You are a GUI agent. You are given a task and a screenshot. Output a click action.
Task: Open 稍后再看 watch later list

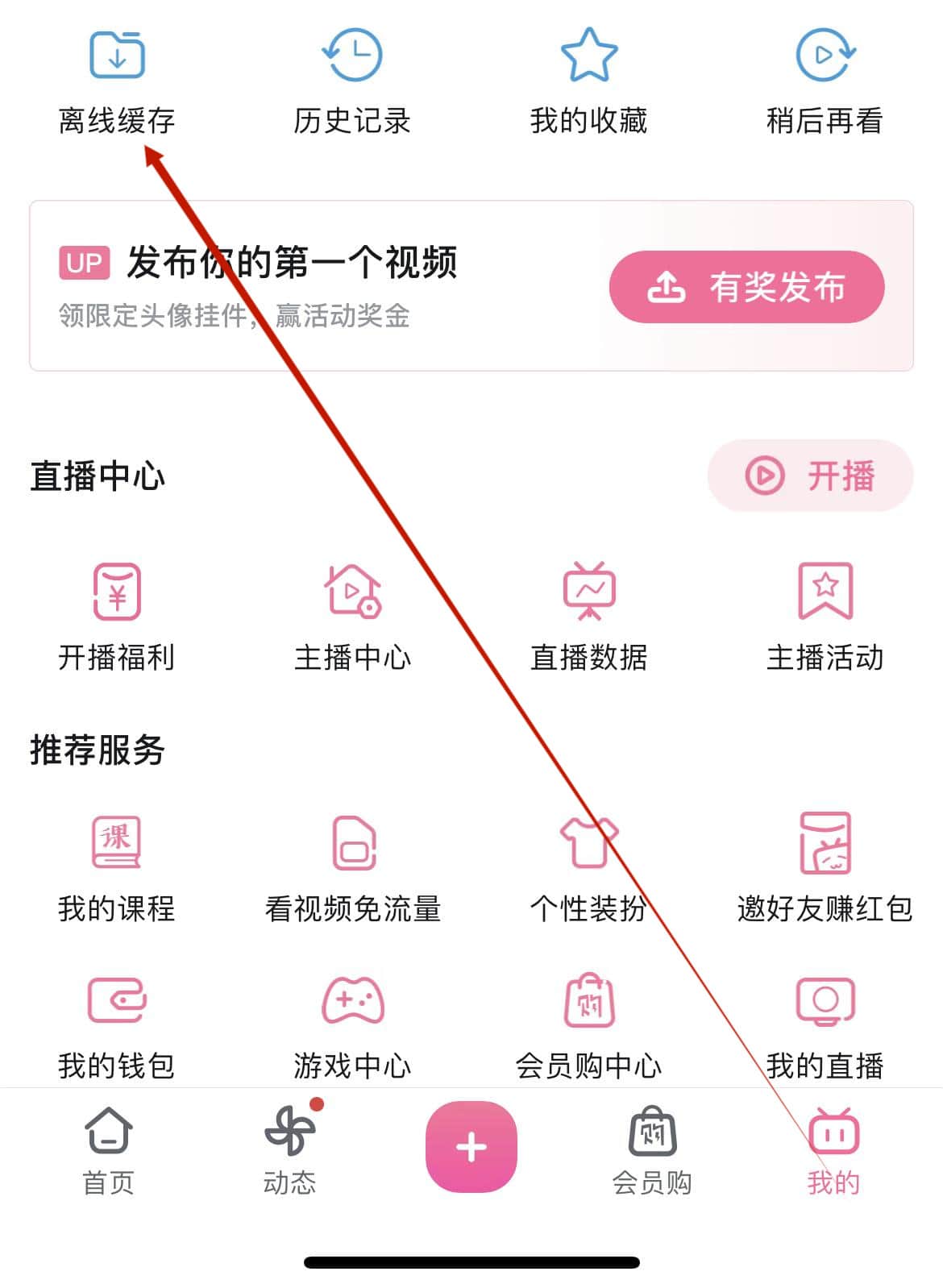(825, 81)
